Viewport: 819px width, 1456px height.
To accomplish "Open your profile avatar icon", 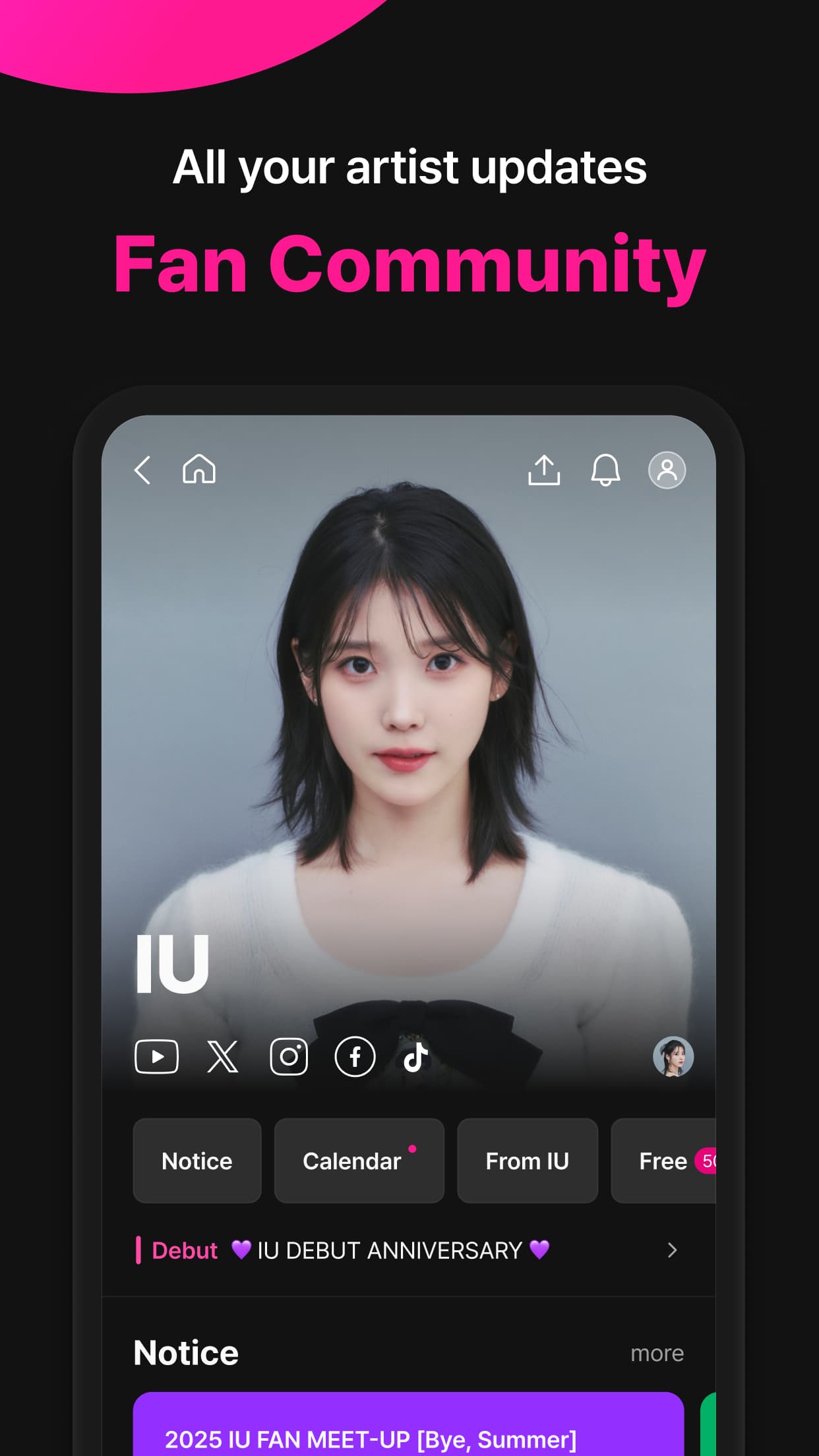I will click(667, 470).
